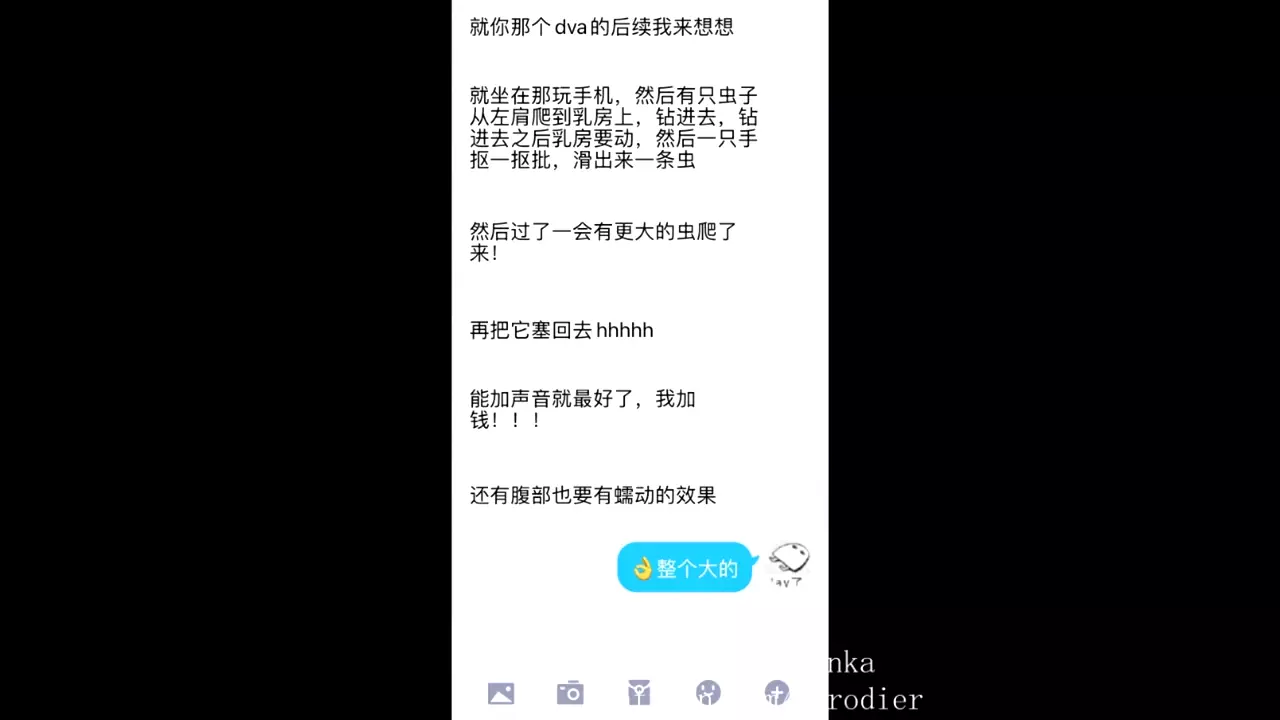Send a red envelope gift
This screenshot has height=720, width=1280.
[639, 693]
